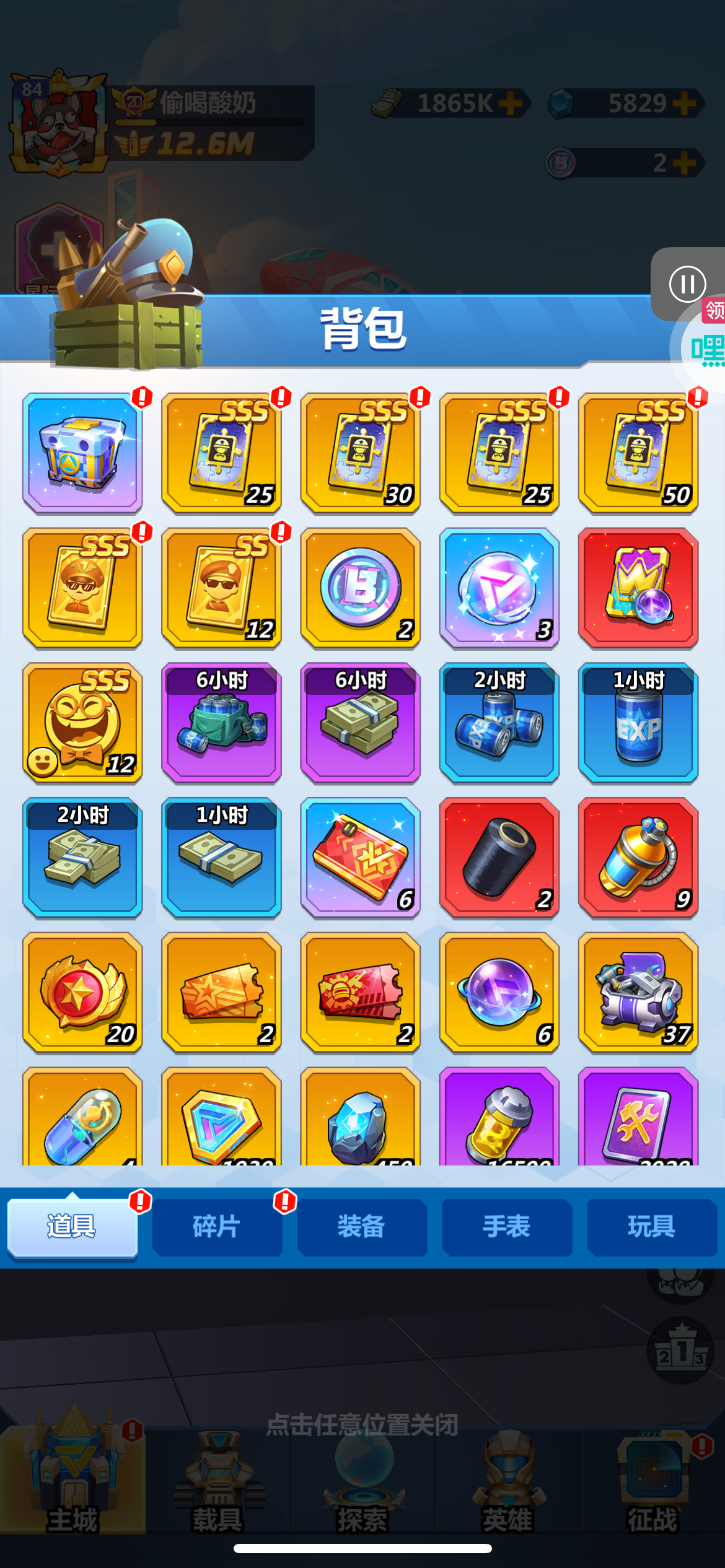Tap the pause button
Viewport: 725px width, 1568px height.
point(687,284)
